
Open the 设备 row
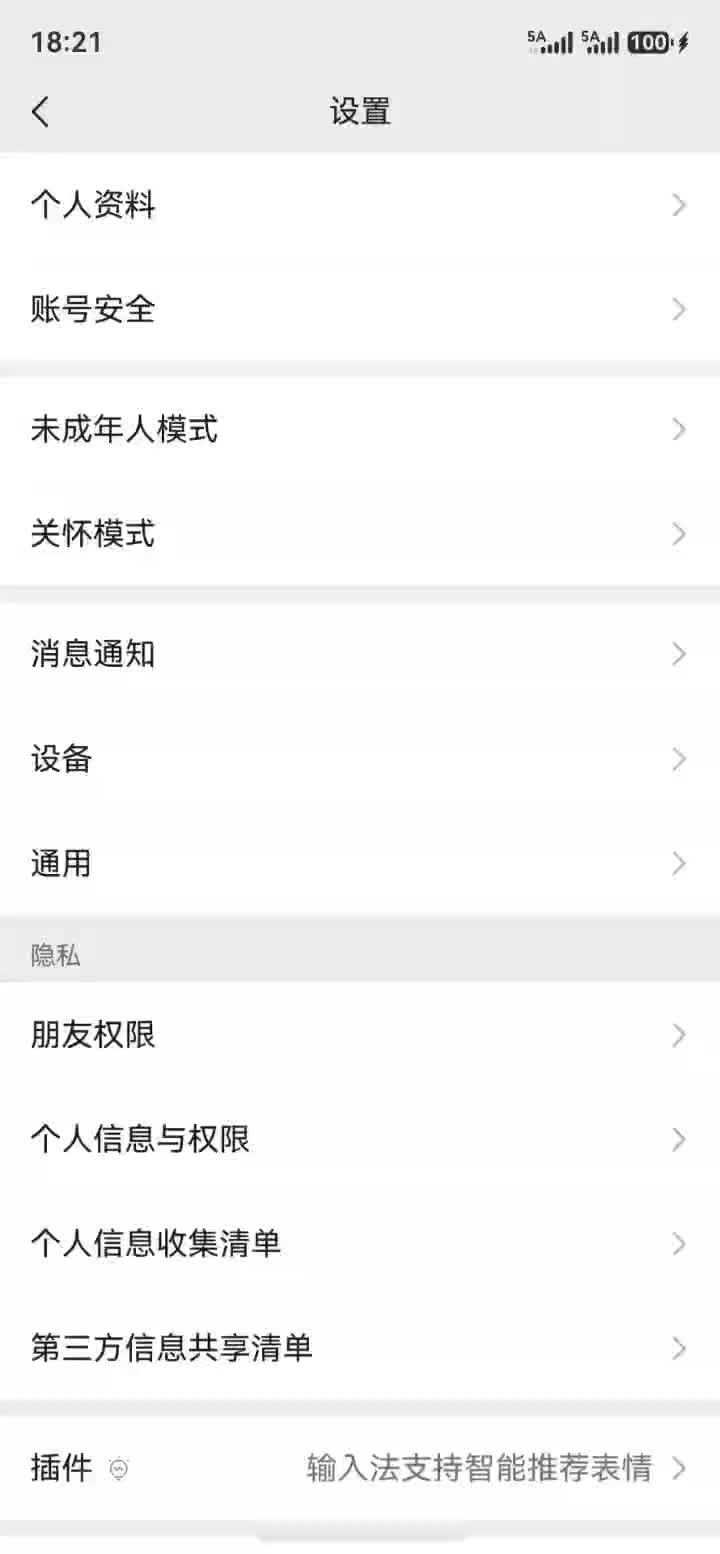[360, 759]
